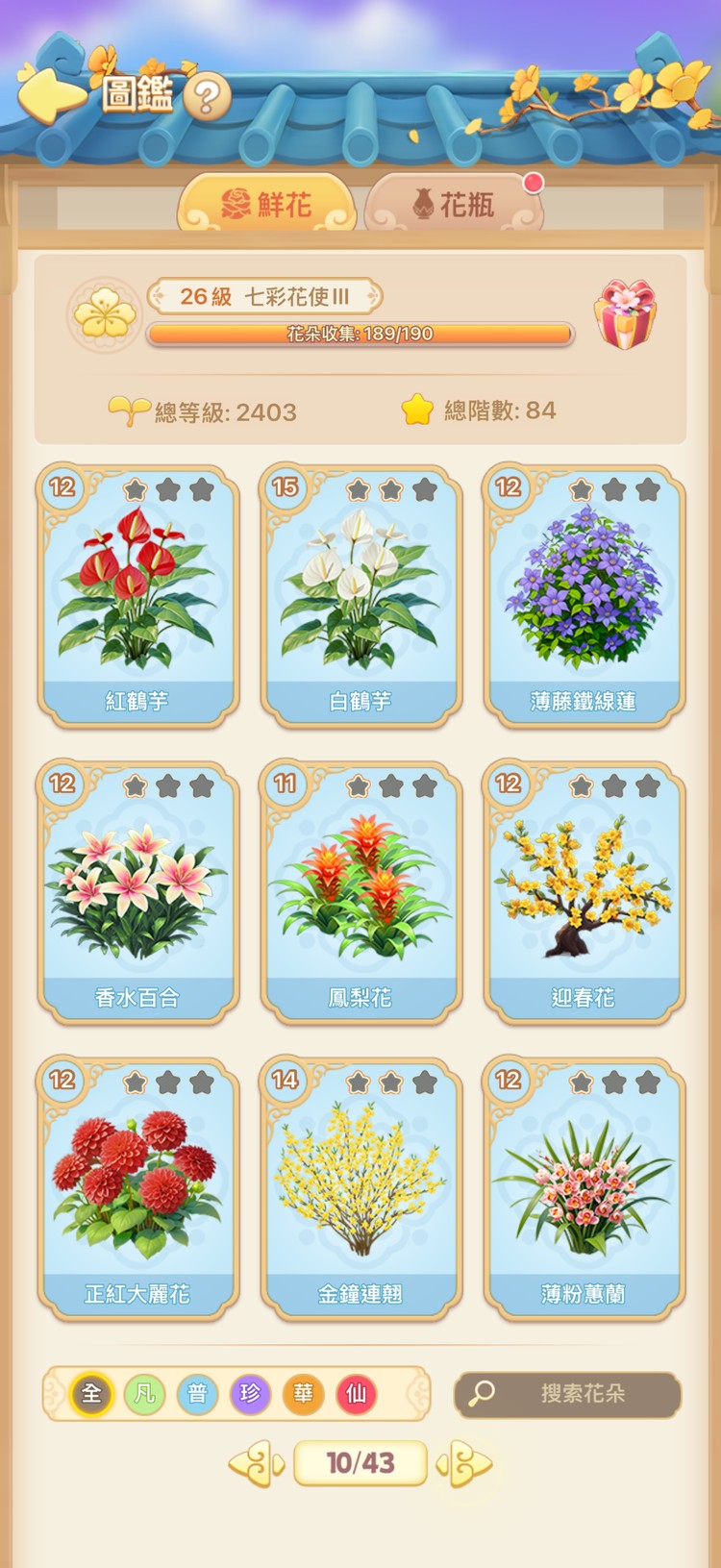Open the question mark help icon
The image size is (721, 1568).
tap(207, 97)
